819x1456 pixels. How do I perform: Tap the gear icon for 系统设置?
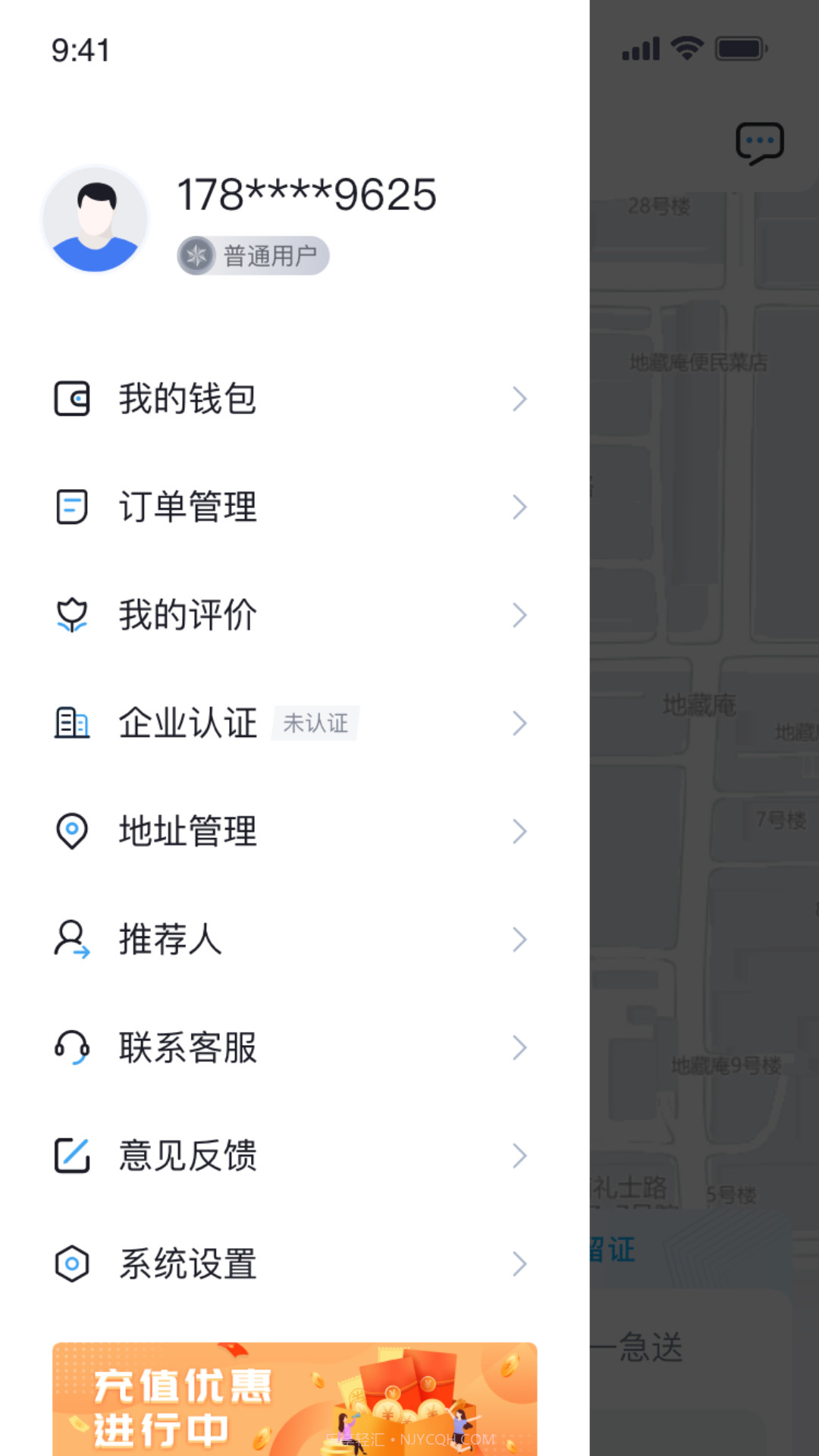[x=71, y=1263]
